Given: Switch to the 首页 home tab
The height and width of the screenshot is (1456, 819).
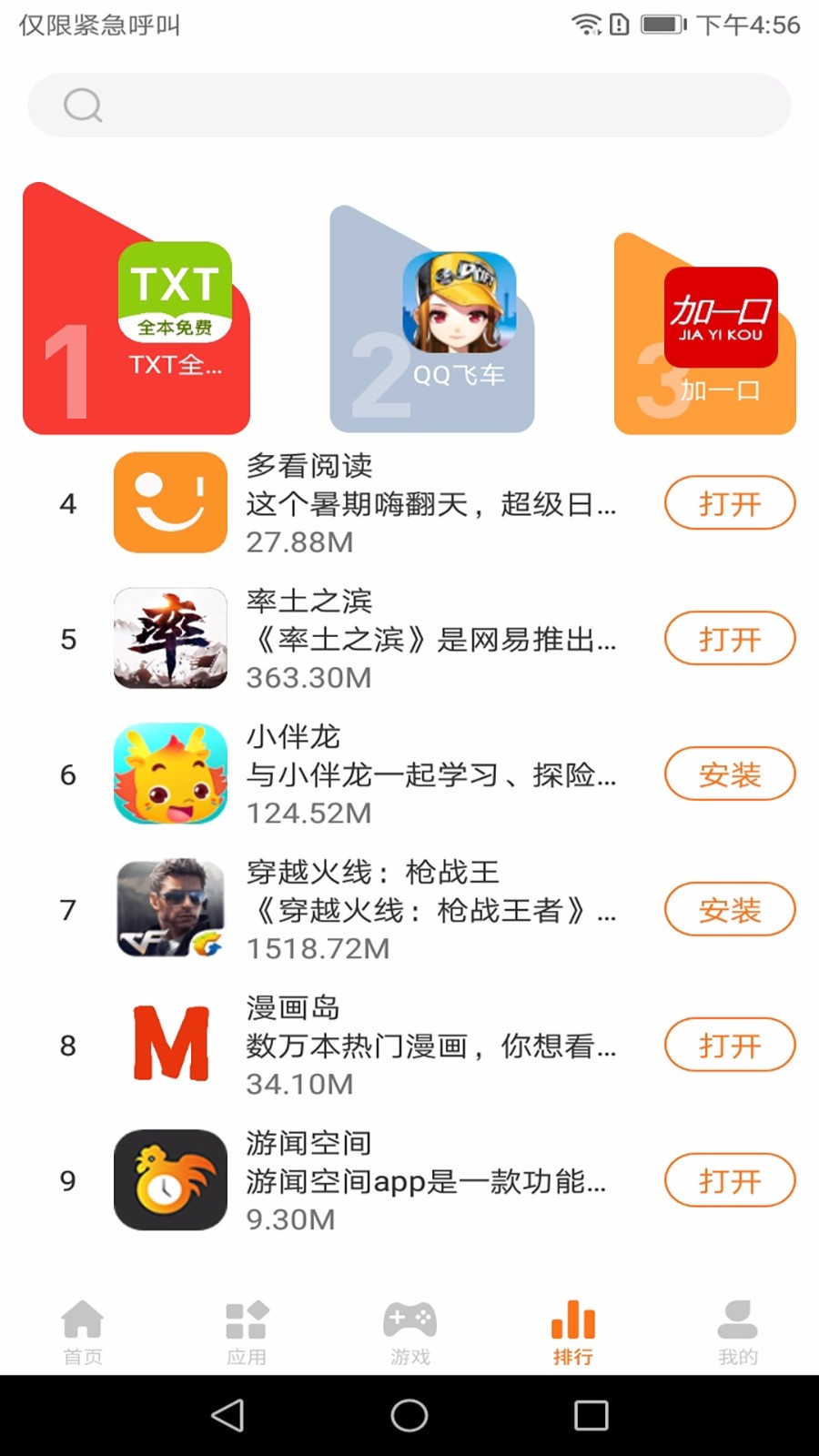Looking at the screenshot, I should pos(82,1331).
